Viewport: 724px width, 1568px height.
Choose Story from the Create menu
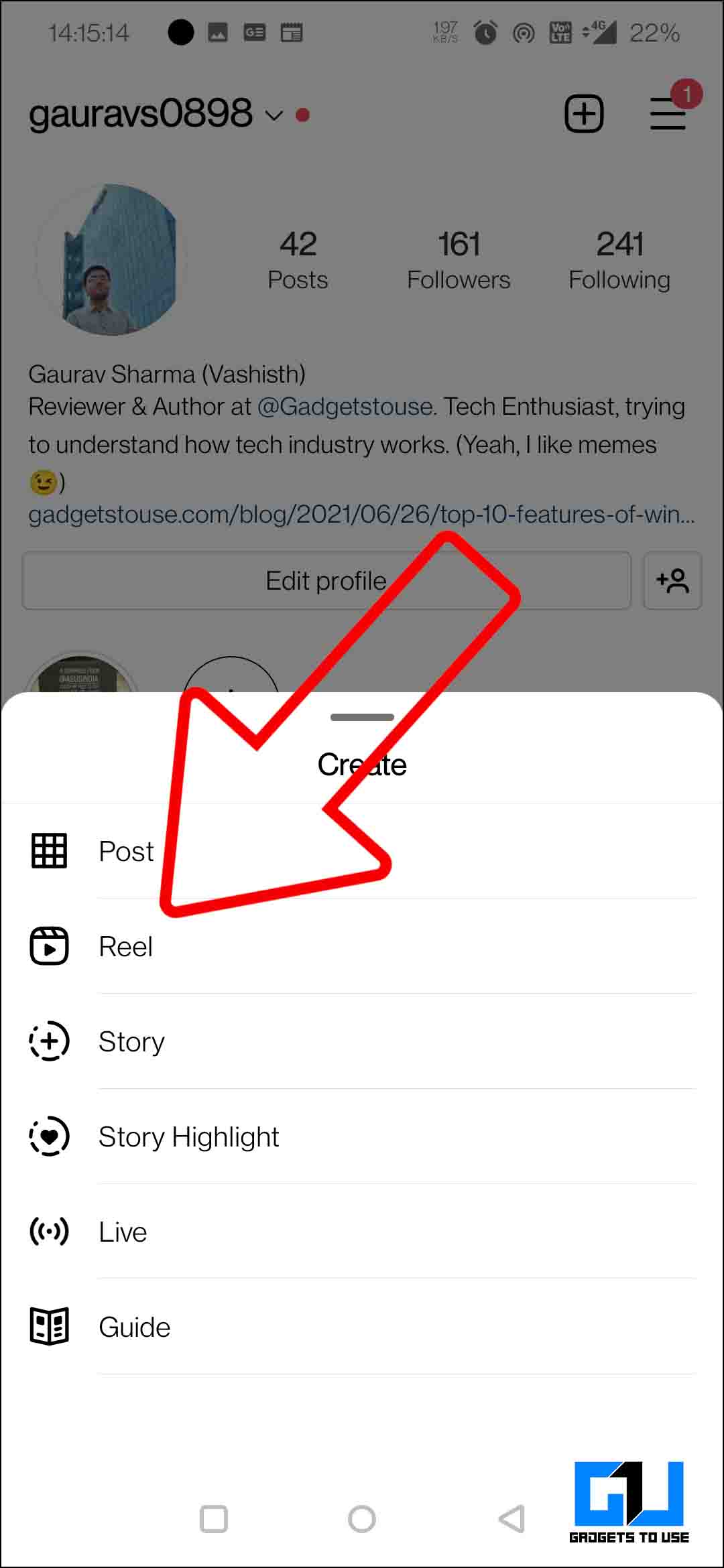pos(131,1041)
